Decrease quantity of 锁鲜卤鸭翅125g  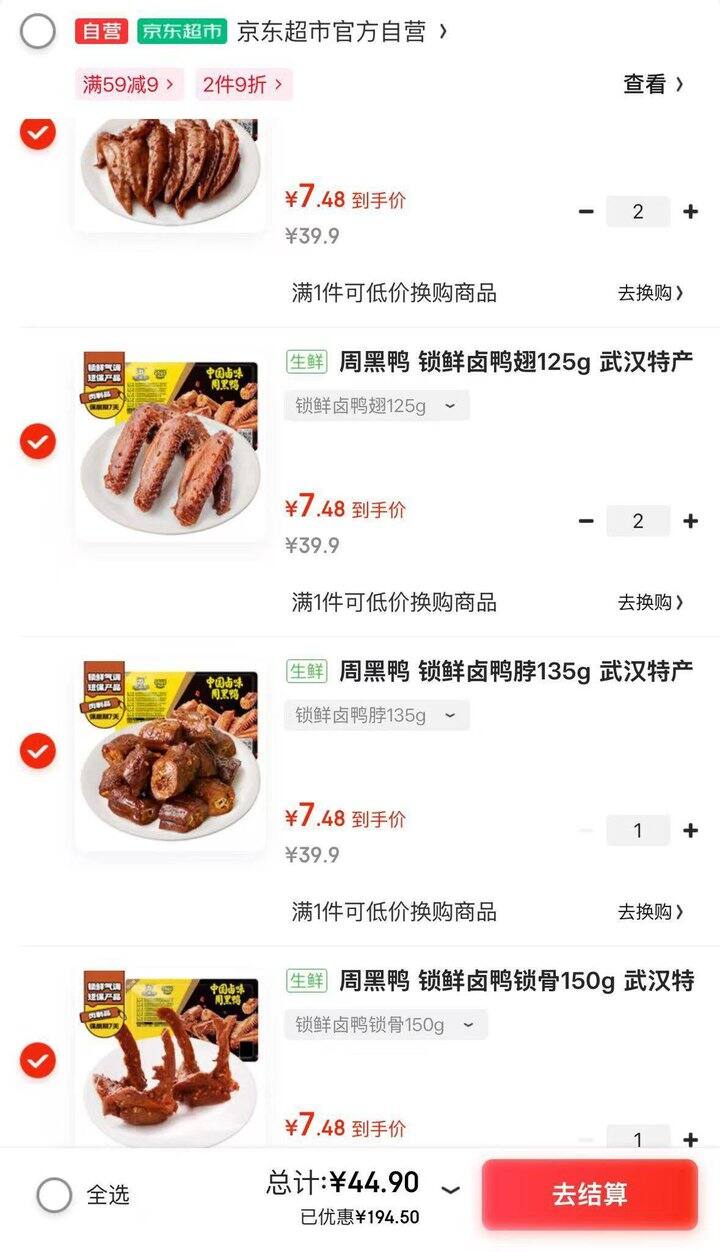[587, 521]
